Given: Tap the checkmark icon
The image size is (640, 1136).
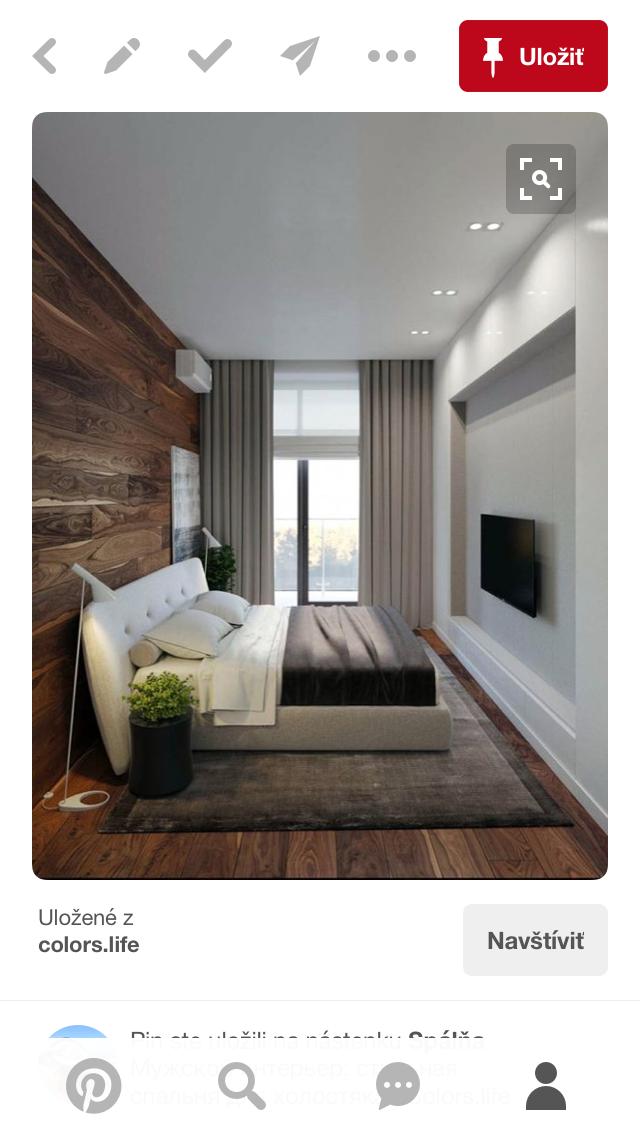Looking at the screenshot, I should point(210,55).
